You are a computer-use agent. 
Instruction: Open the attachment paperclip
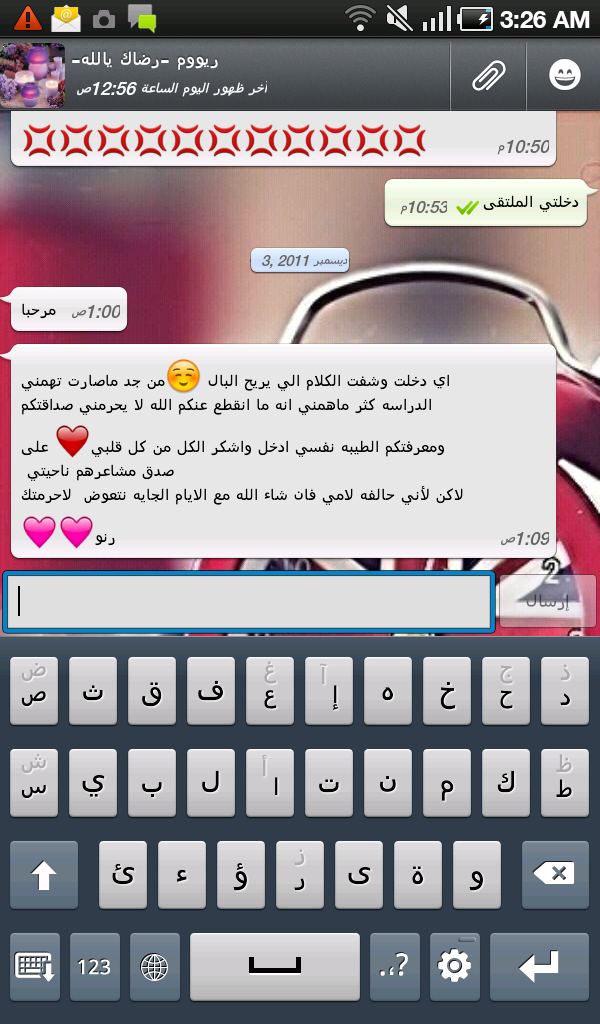coord(488,76)
